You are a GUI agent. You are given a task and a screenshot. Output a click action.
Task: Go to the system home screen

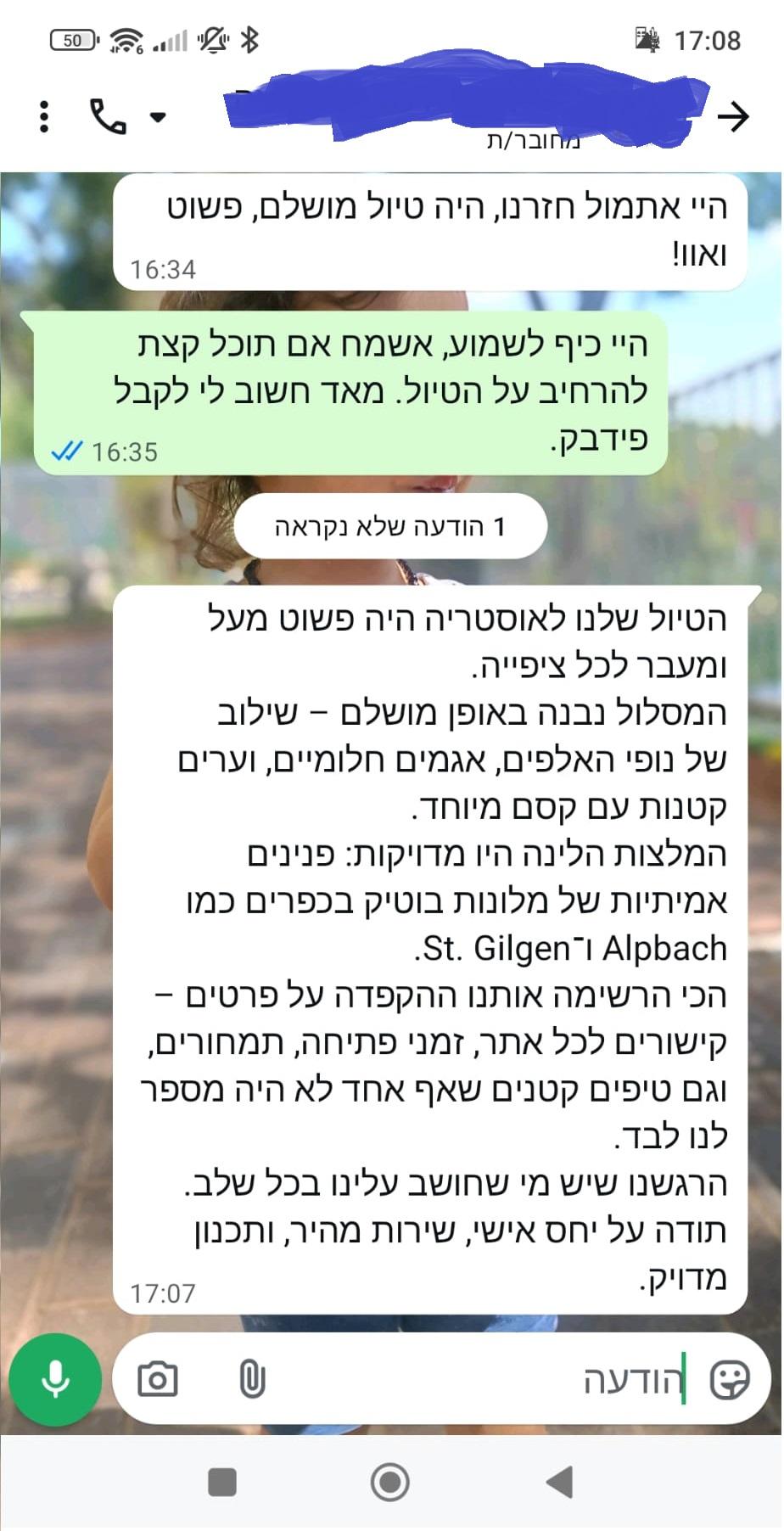[x=390, y=1483]
